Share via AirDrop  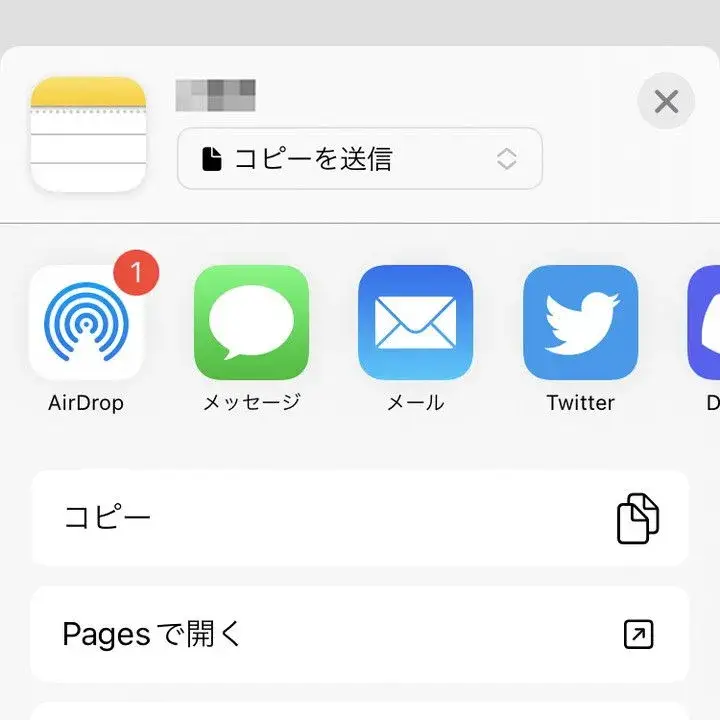tap(86, 323)
